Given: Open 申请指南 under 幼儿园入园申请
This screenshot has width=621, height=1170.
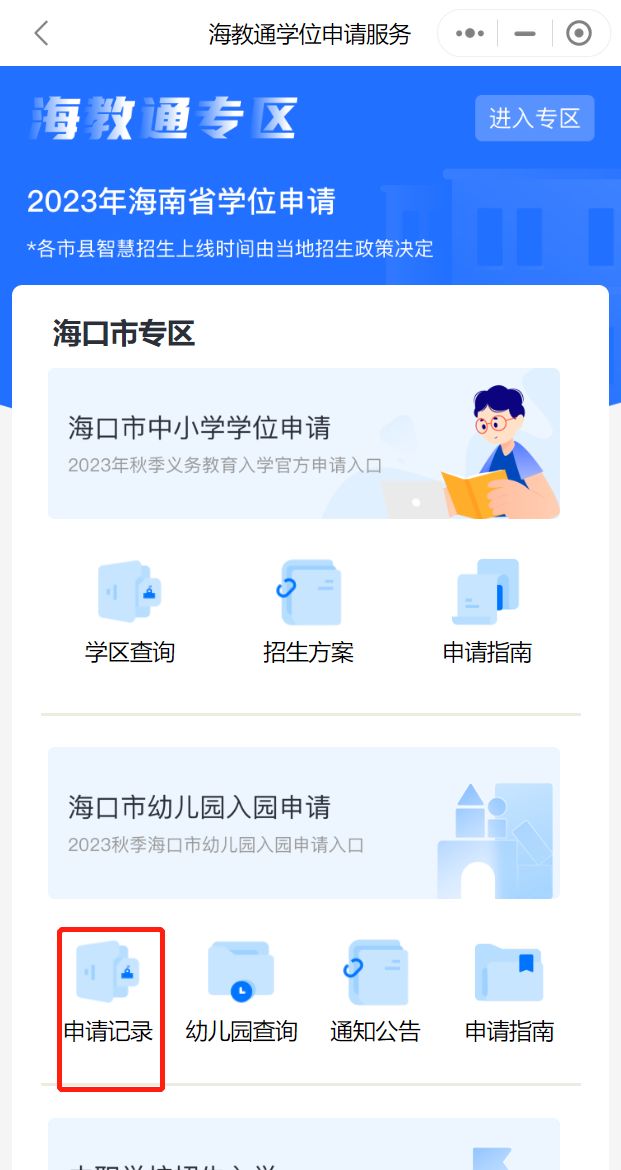Looking at the screenshot, I should pos(510,992).
